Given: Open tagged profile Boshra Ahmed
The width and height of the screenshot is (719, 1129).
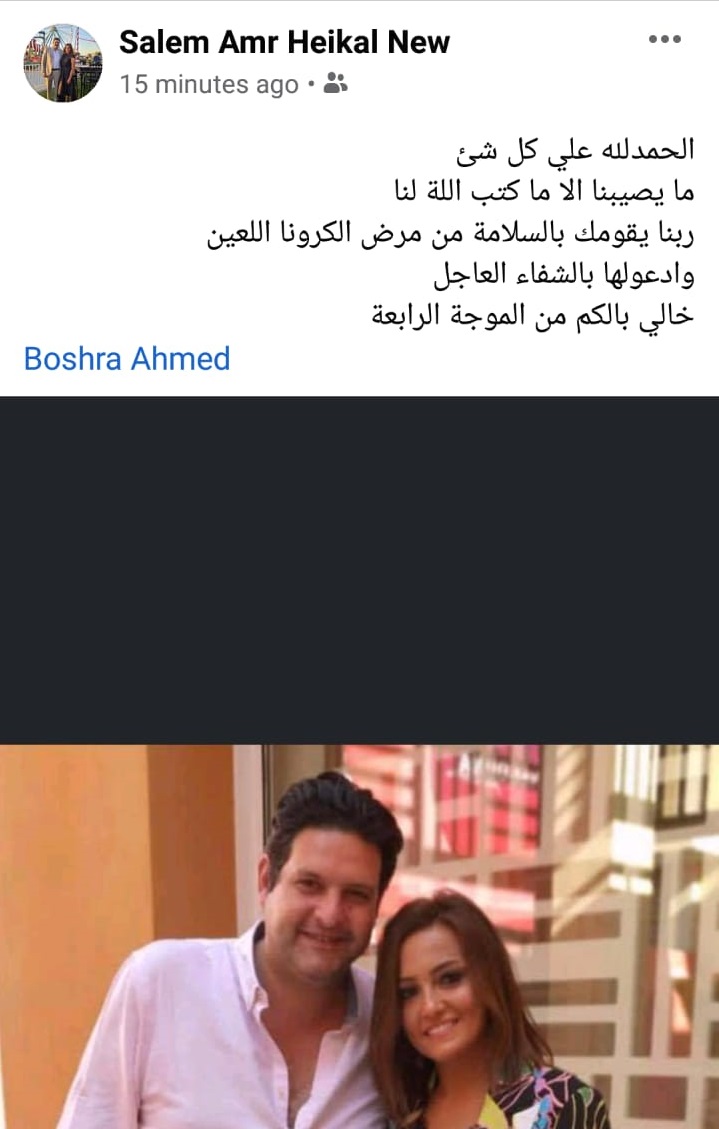Looking at the screenshot, I should click(127, 358).
